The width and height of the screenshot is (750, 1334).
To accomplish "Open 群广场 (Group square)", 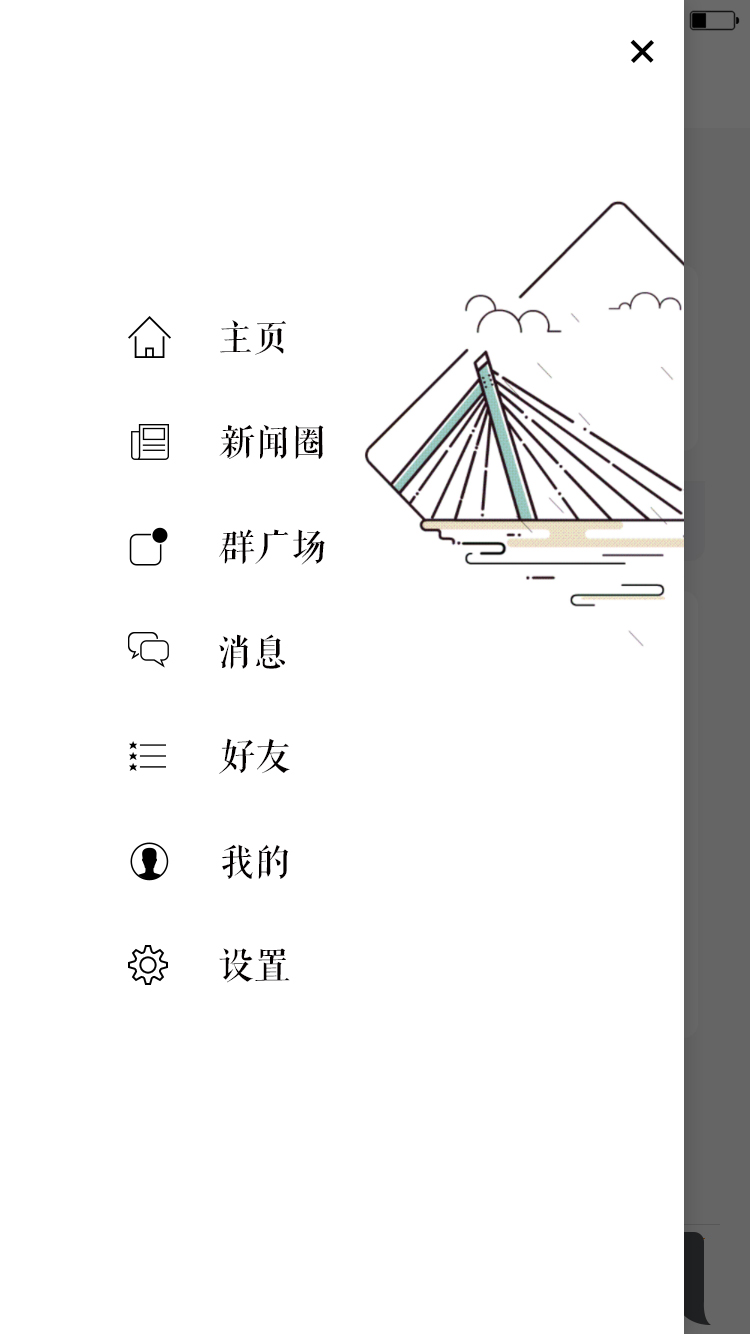I will click(272, 547).
